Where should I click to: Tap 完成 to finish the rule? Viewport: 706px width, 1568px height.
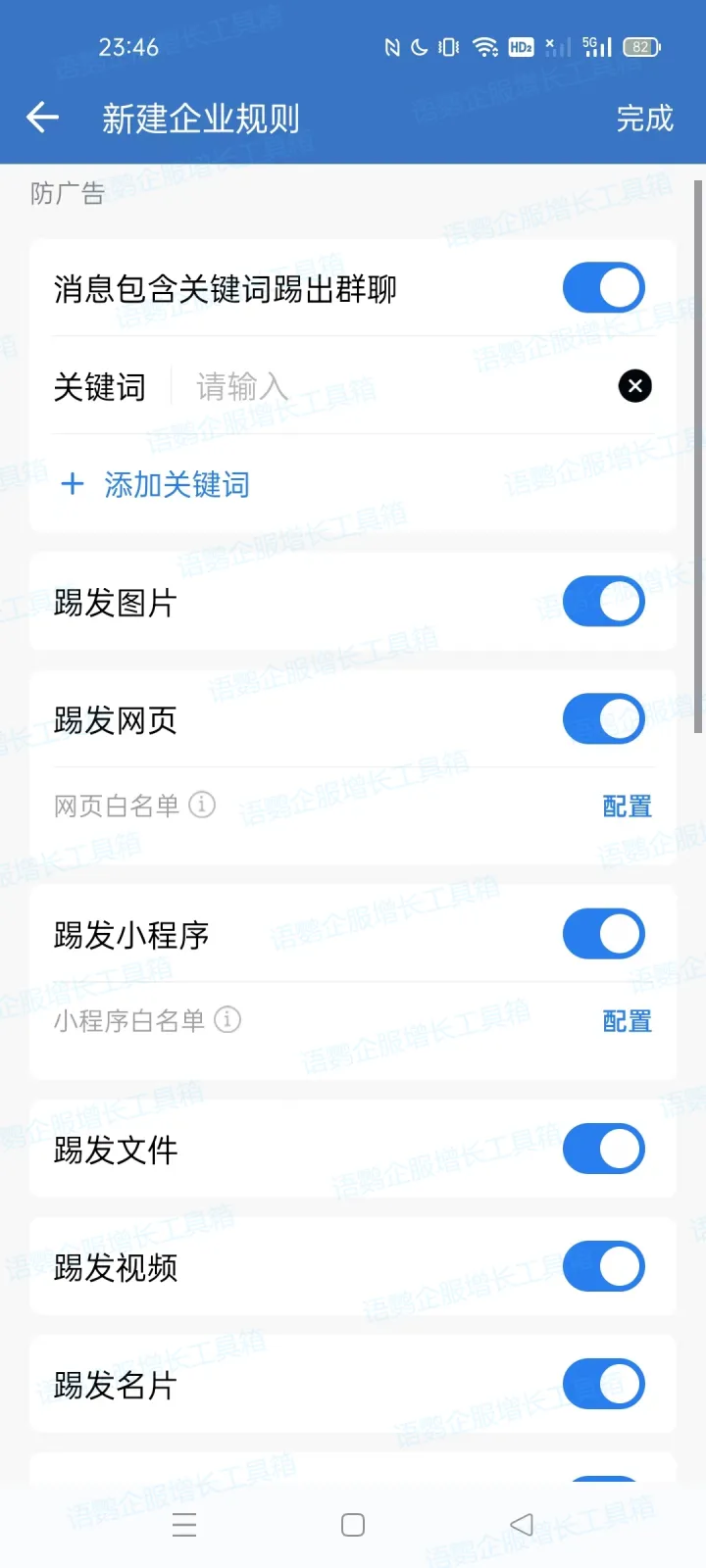644,119
